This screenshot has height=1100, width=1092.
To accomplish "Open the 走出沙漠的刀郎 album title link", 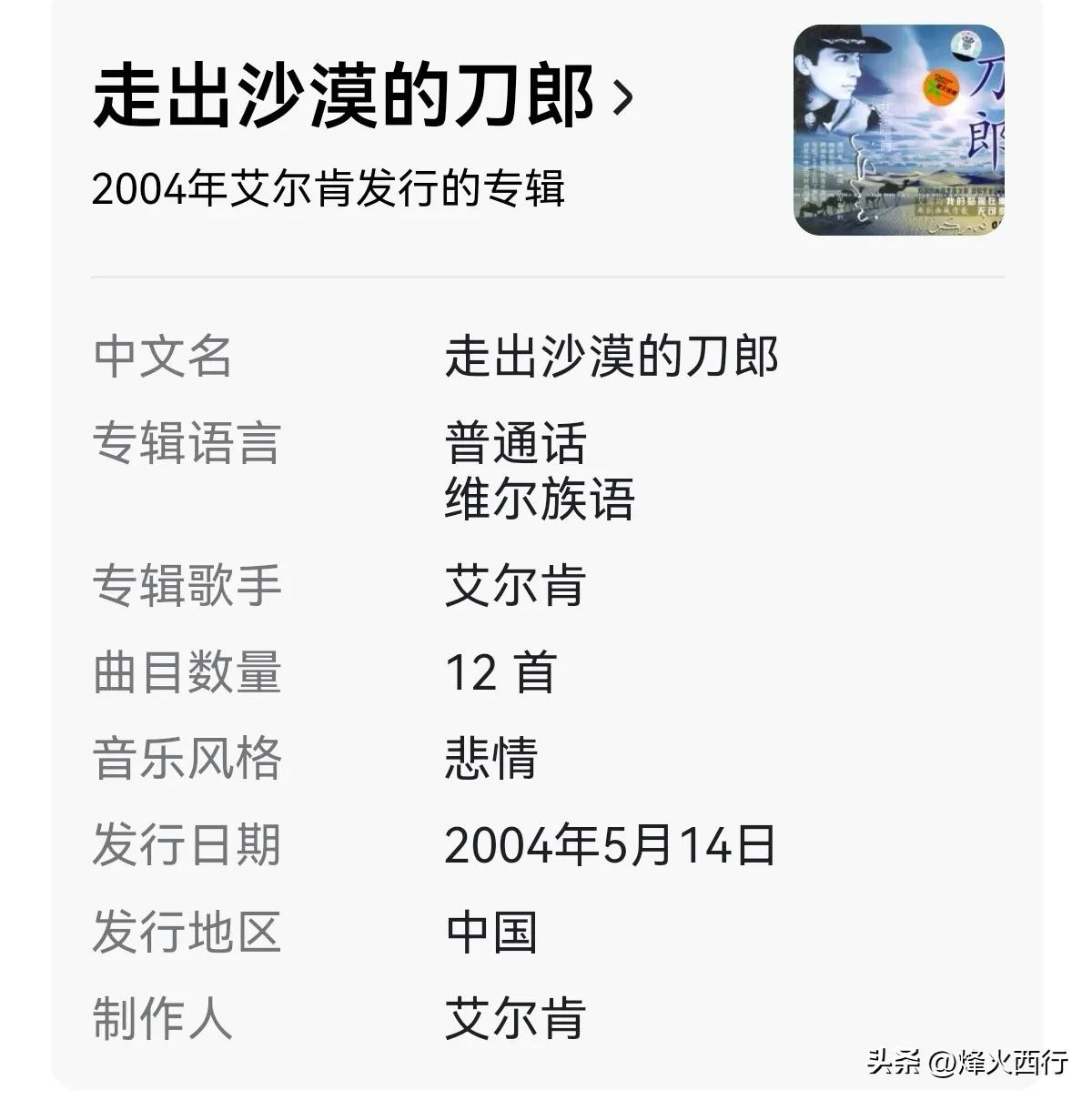I will point(362,96).
